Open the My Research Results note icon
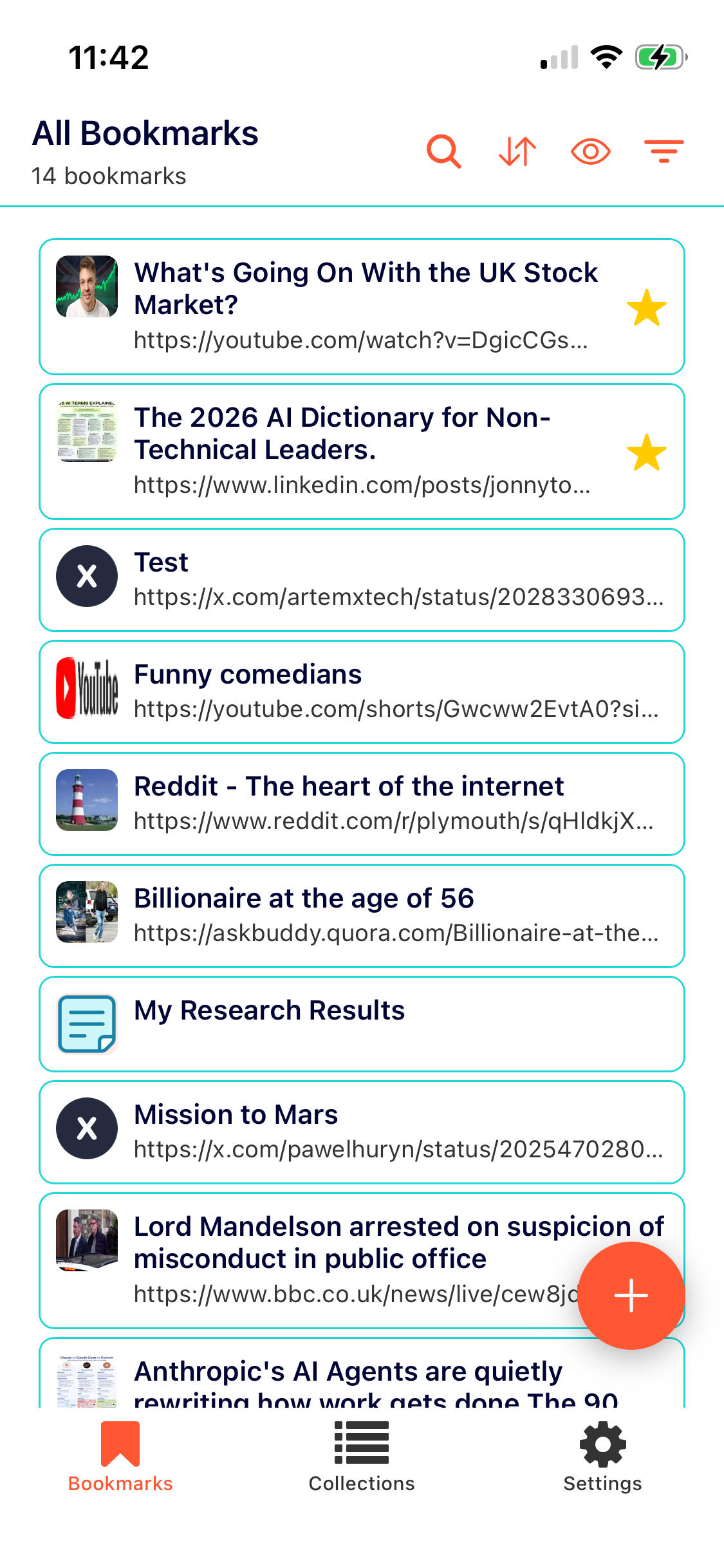 point(87,1023)
